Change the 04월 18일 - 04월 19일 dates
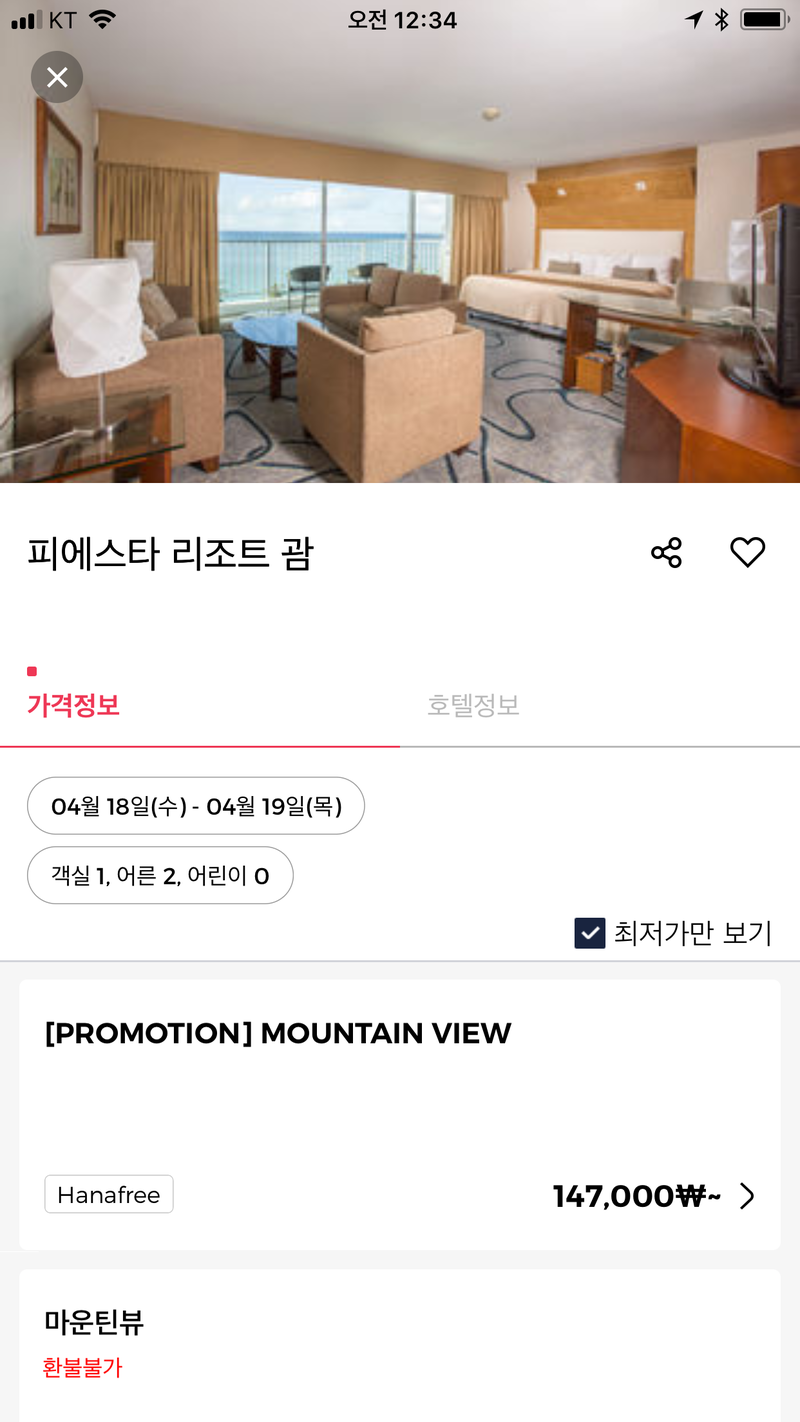The image size is (800, 1422). (x=196, y=806)
